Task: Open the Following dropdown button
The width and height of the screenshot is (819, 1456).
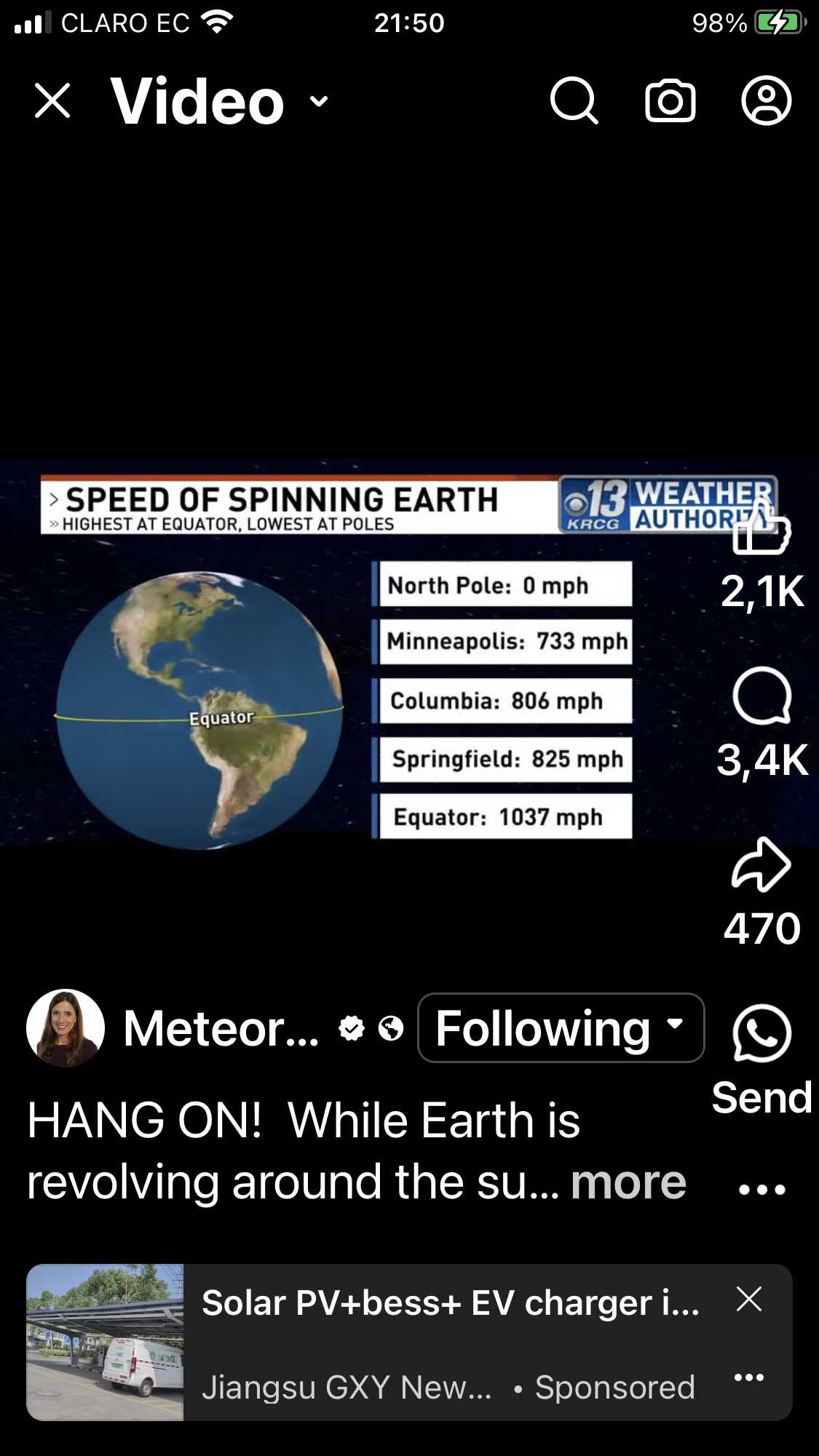Action: point(561,1027)
